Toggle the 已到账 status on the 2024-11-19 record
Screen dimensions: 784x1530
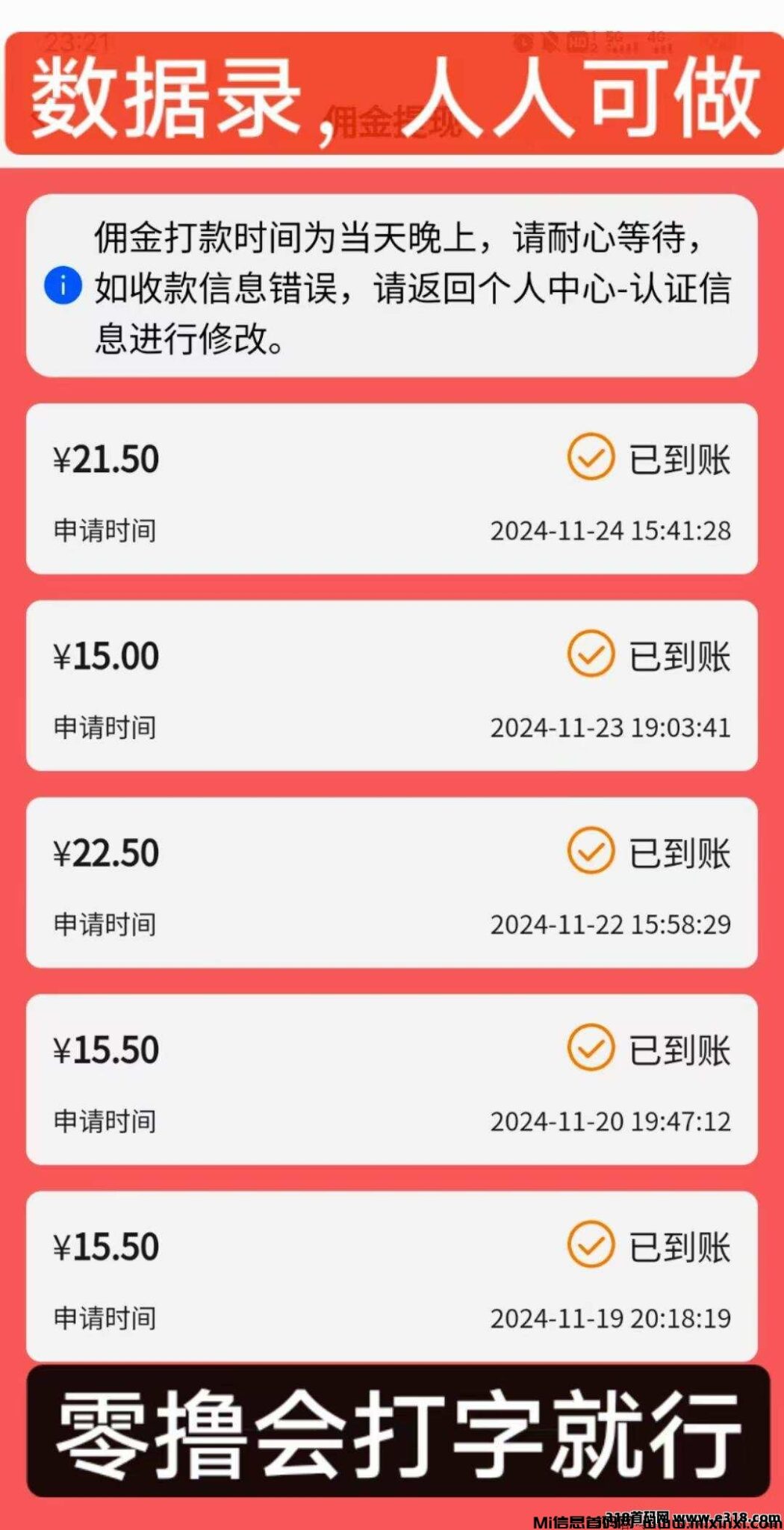pyautogui.click(x=679, y=1246)
